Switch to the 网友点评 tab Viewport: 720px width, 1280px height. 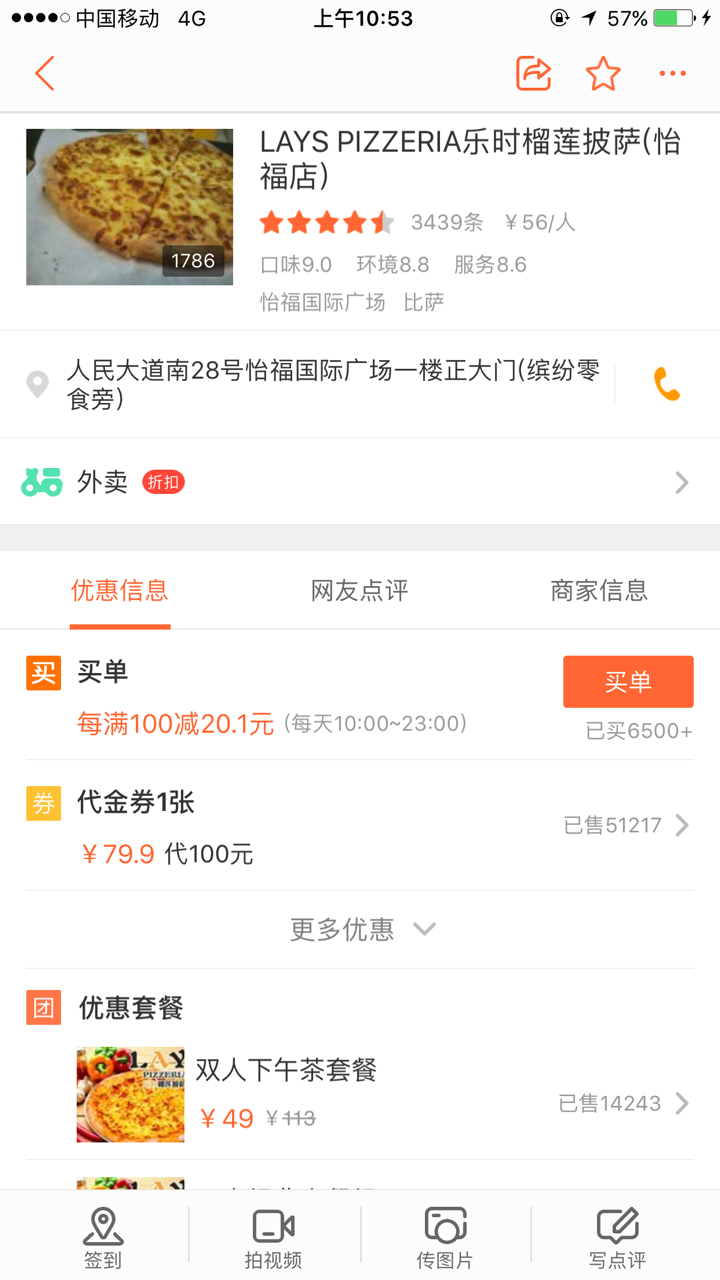[360, 591]
